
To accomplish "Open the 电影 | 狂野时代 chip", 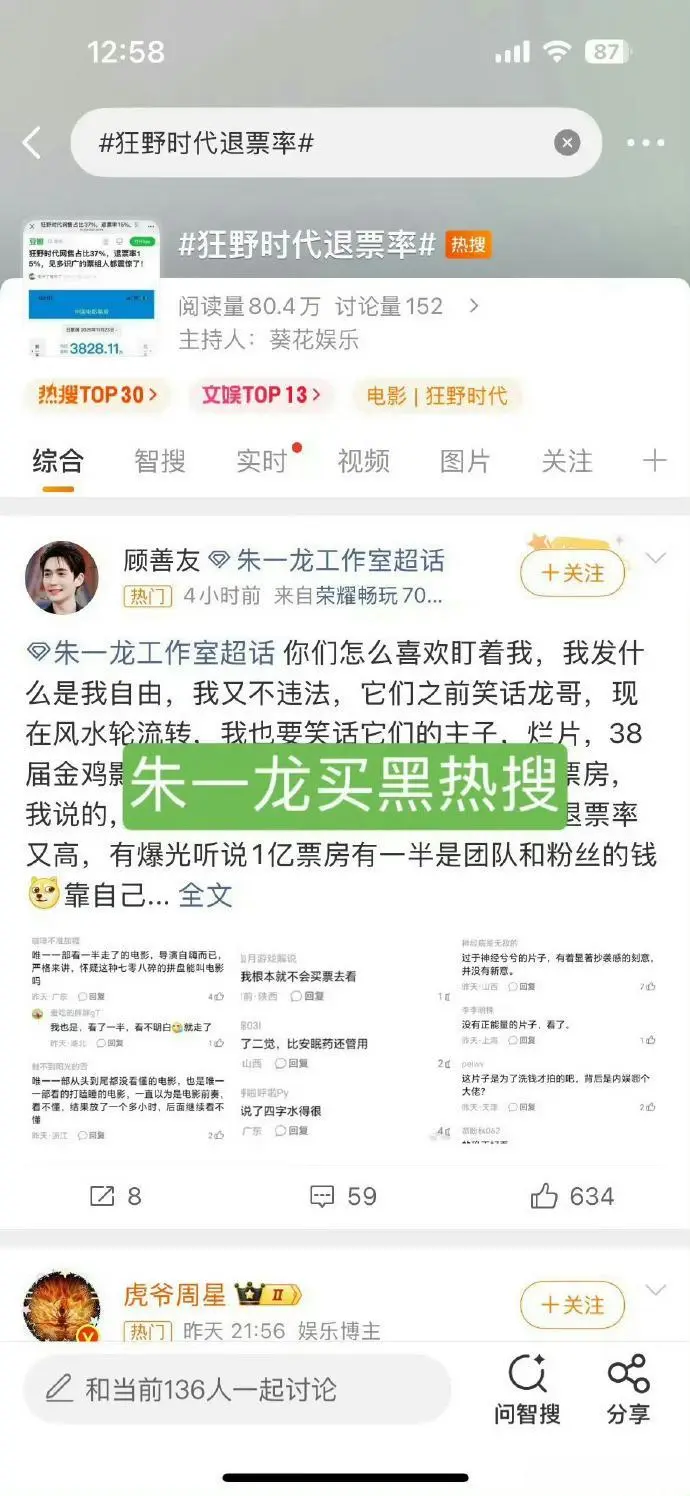I will click(436, 395).
